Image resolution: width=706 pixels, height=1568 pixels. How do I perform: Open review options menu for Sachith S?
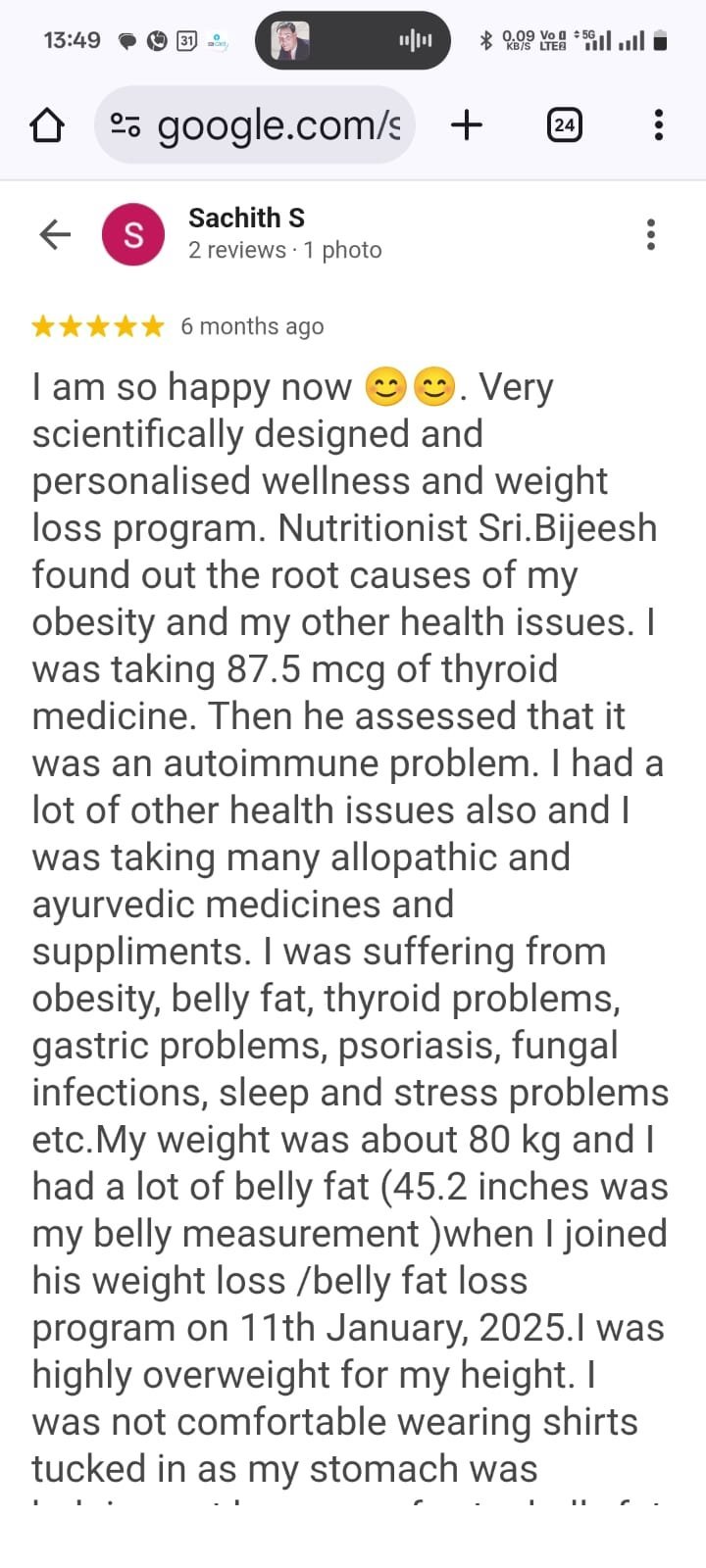(650, 234)
